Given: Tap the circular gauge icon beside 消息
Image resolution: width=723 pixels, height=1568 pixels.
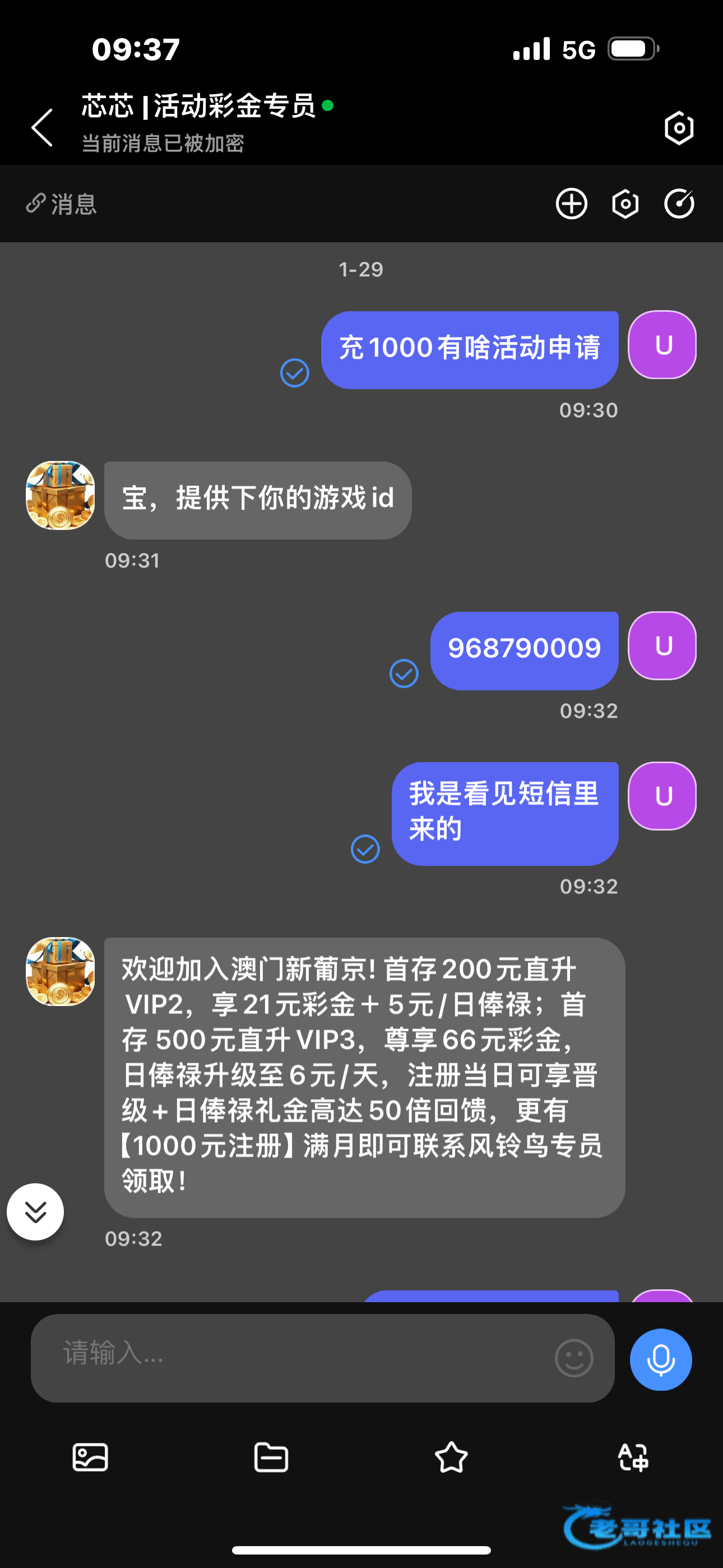Looking at the screenshot, I should pyautogui.click(x=679, y=204).
